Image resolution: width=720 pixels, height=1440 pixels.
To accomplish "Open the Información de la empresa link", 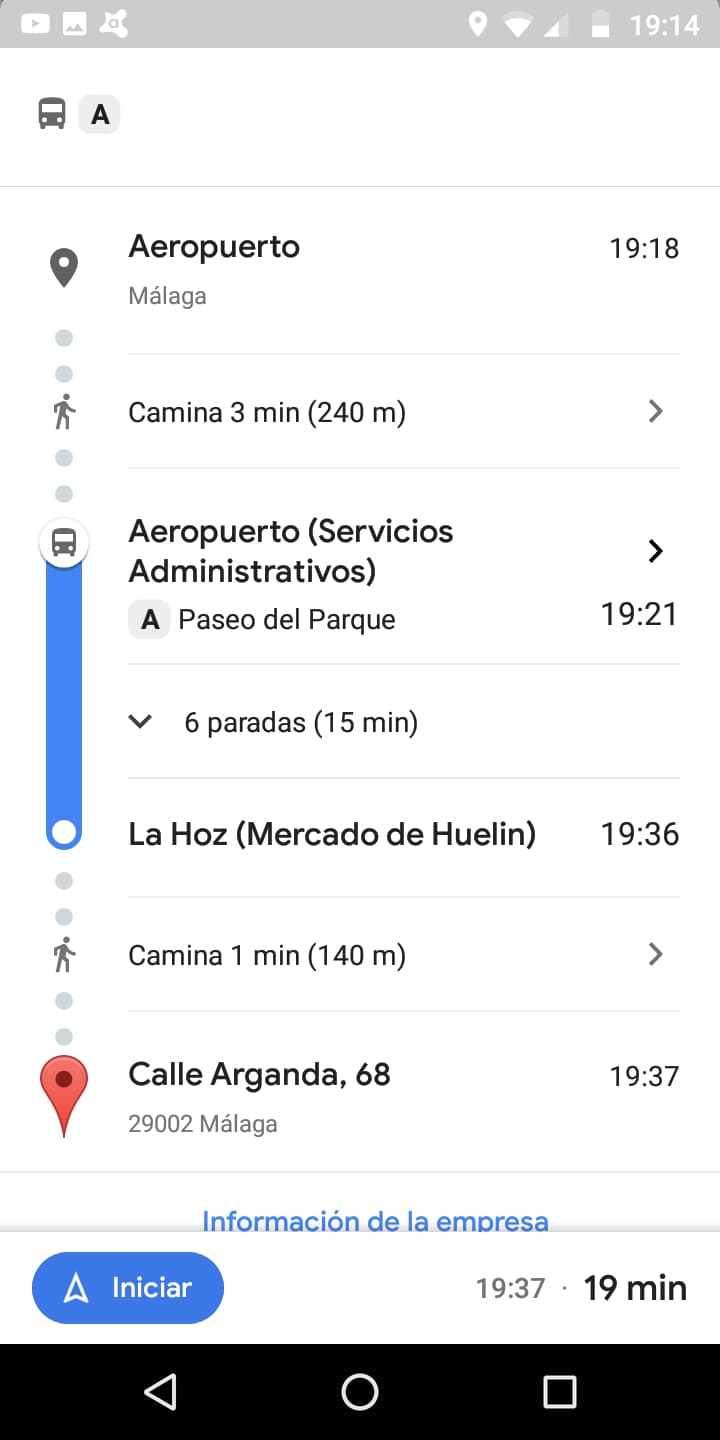I will point(375,1220).
